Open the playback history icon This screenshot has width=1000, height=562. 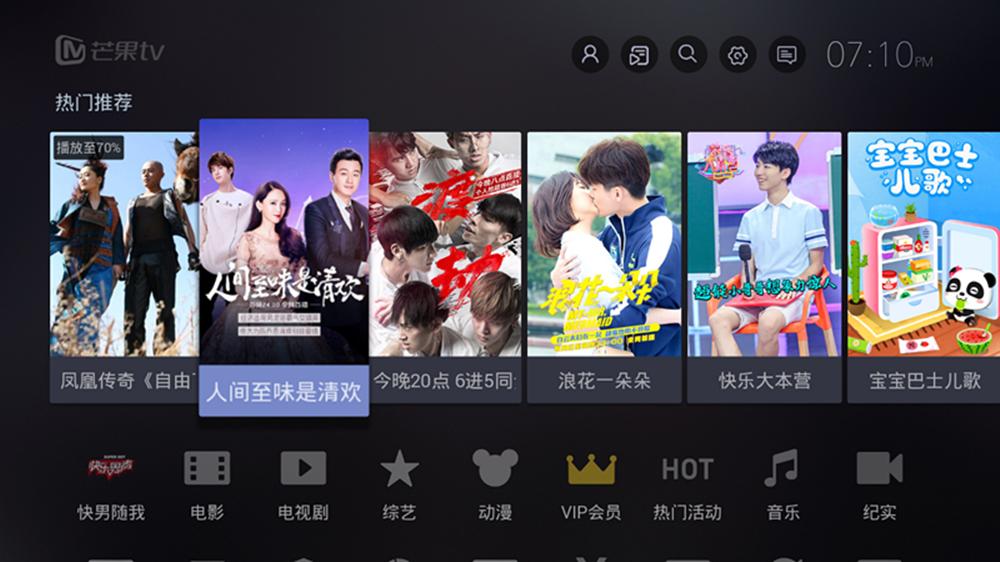[639, 55]
